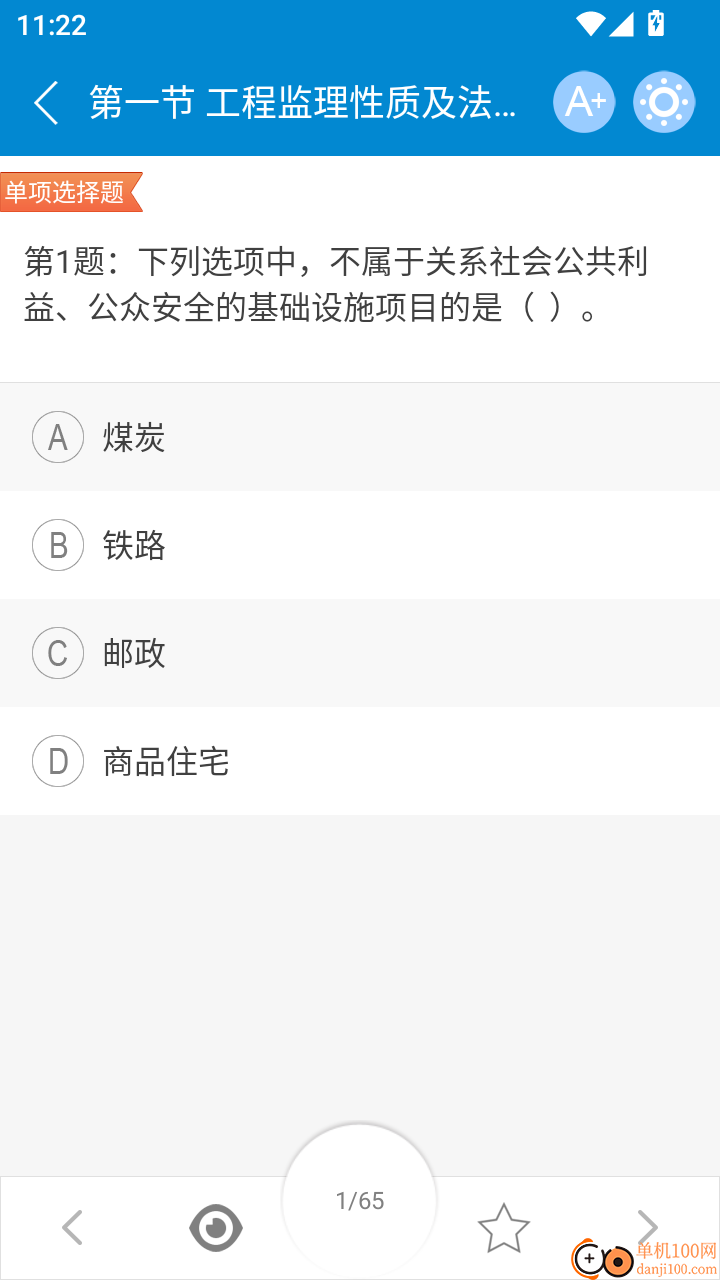Tap the battery indicator in the status bar
The image size is (720, 1280).
click(655, 25)
